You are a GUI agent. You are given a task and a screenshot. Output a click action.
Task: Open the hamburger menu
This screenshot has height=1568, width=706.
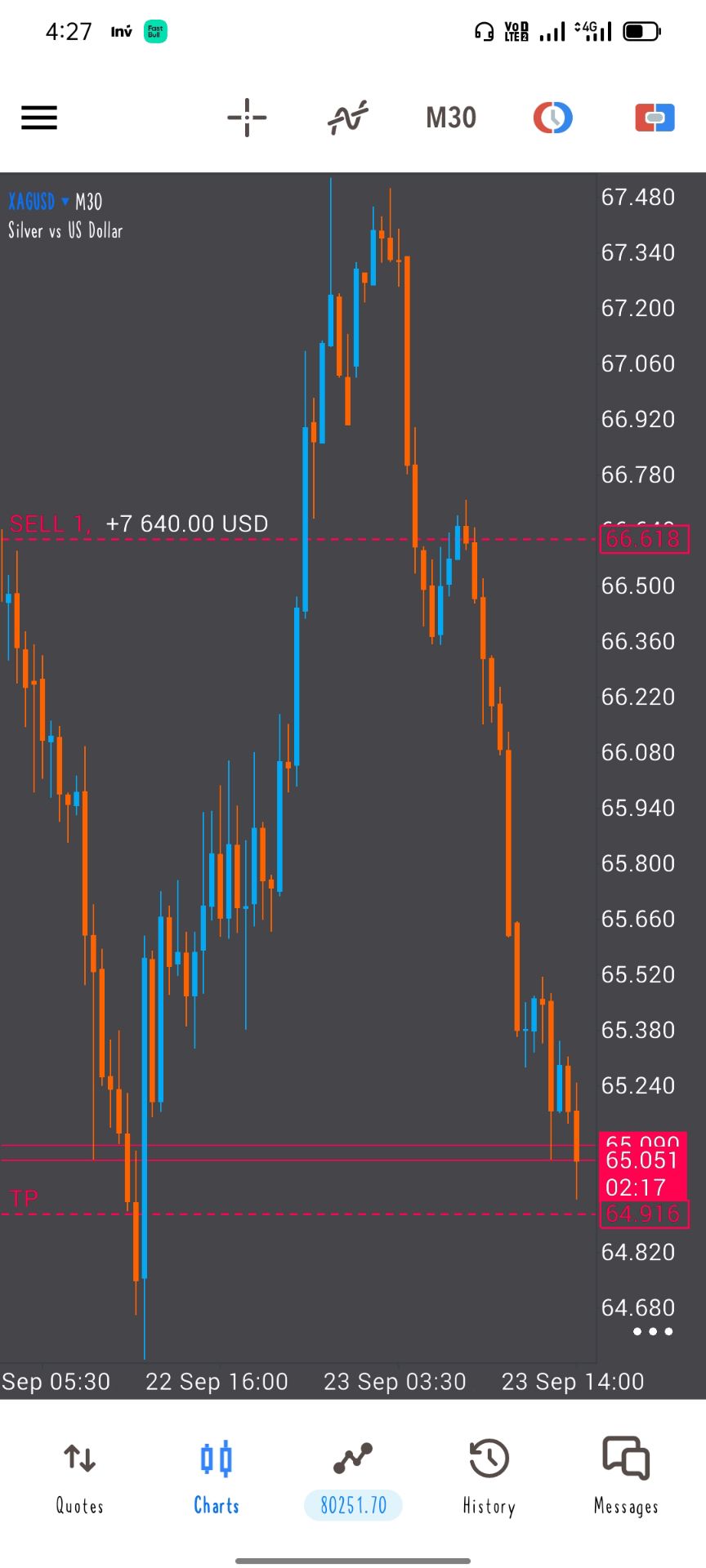39,118
